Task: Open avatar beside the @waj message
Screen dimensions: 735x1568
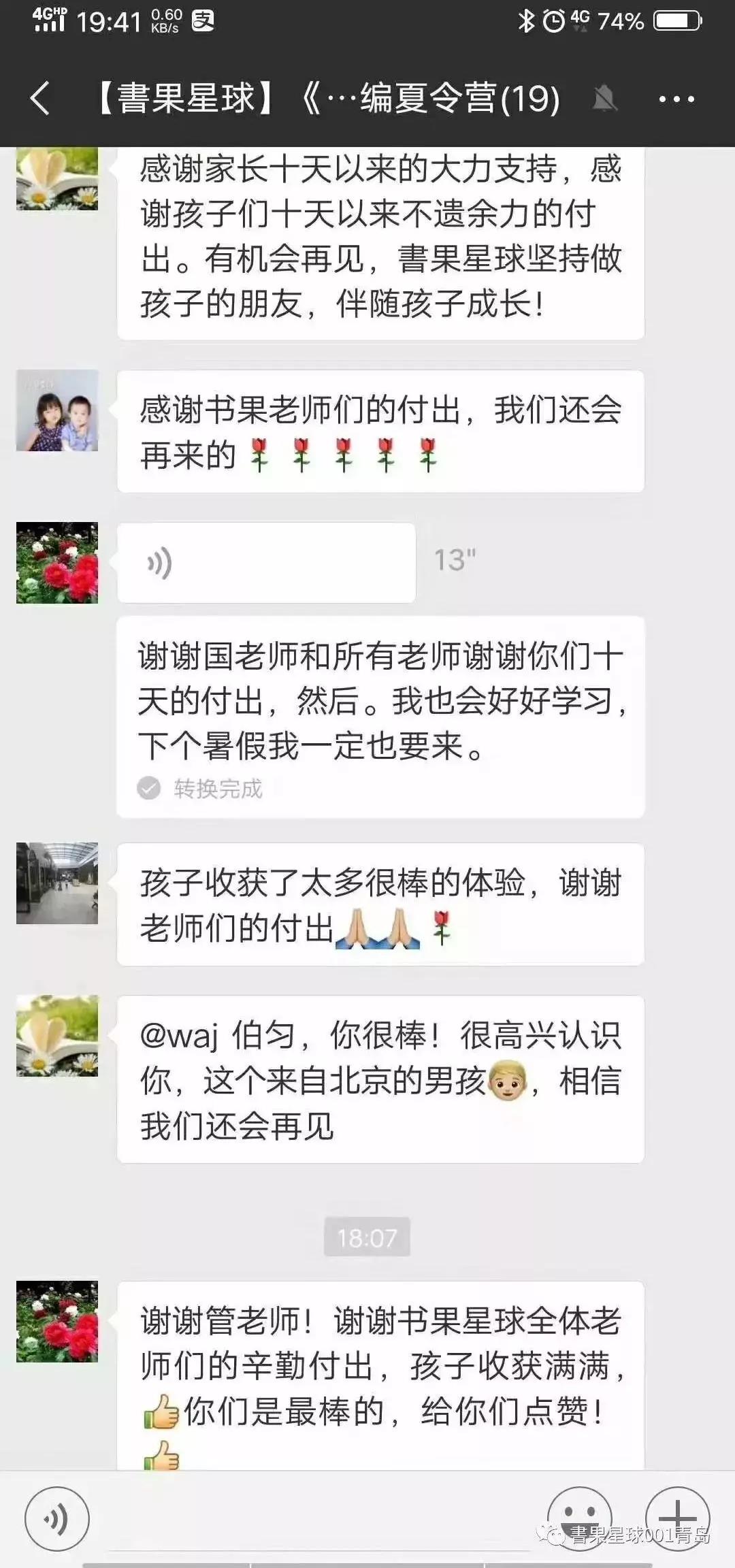Action: 57,1036
